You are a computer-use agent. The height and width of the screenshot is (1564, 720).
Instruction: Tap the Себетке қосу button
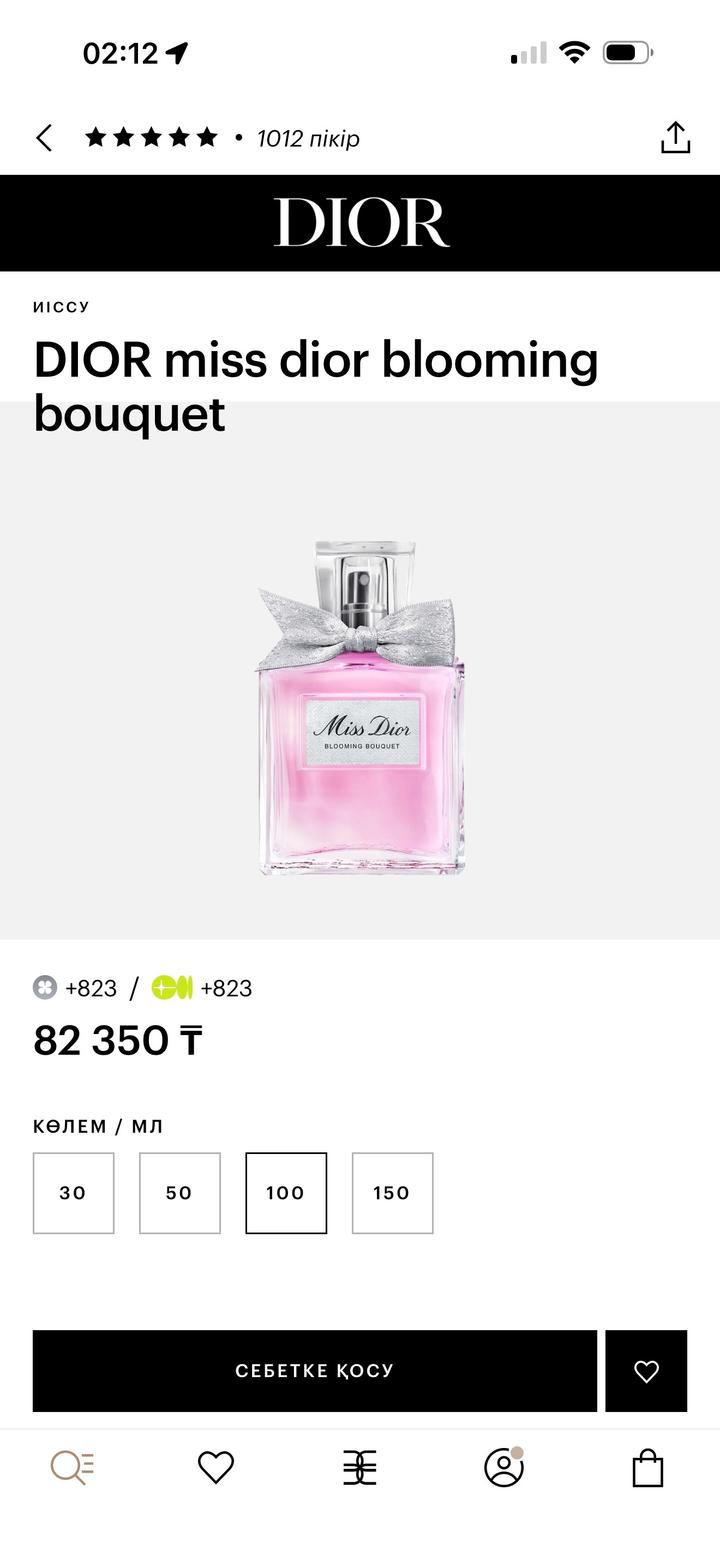tap(314, 1370)
